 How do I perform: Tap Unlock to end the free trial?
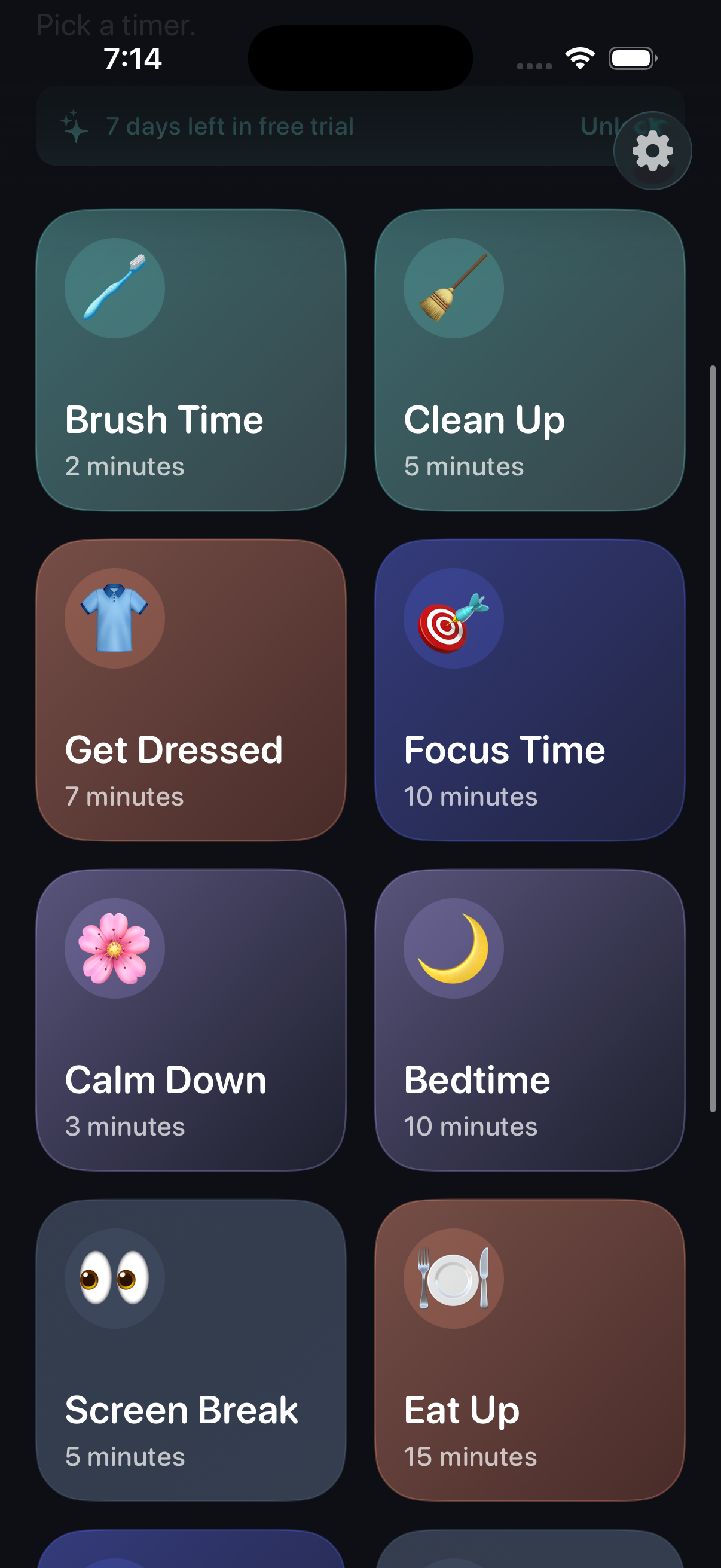pos(603,126)
